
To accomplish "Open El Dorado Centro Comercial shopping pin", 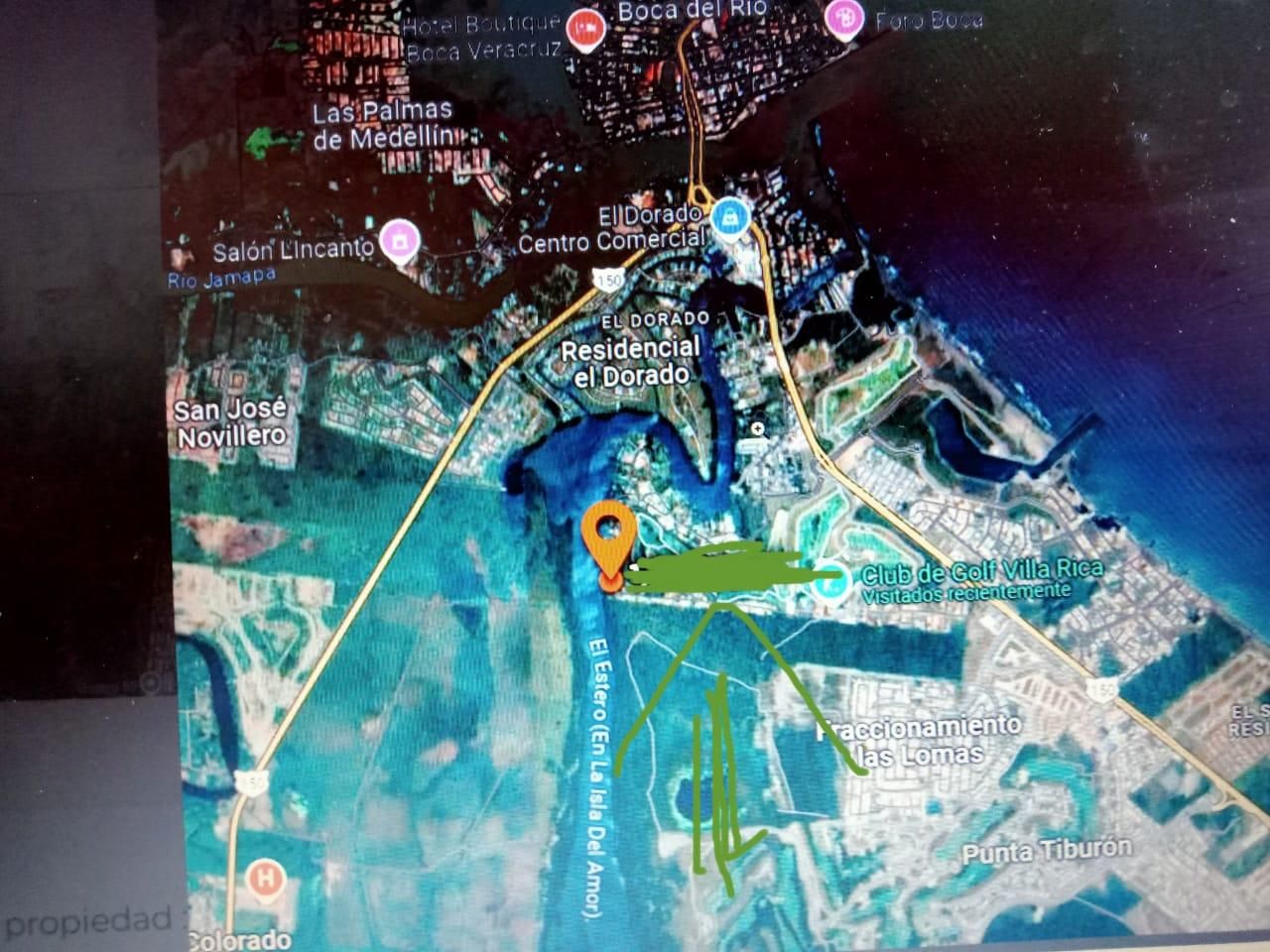I will click(731, 218).
